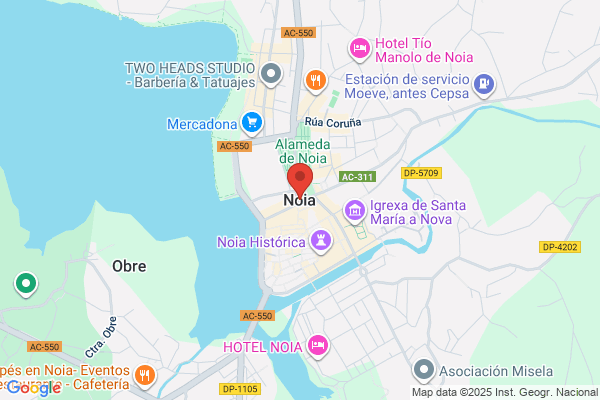Select the green marker west of Obre
The height and width of the screenshot is (400, 600).
(26, 284)
